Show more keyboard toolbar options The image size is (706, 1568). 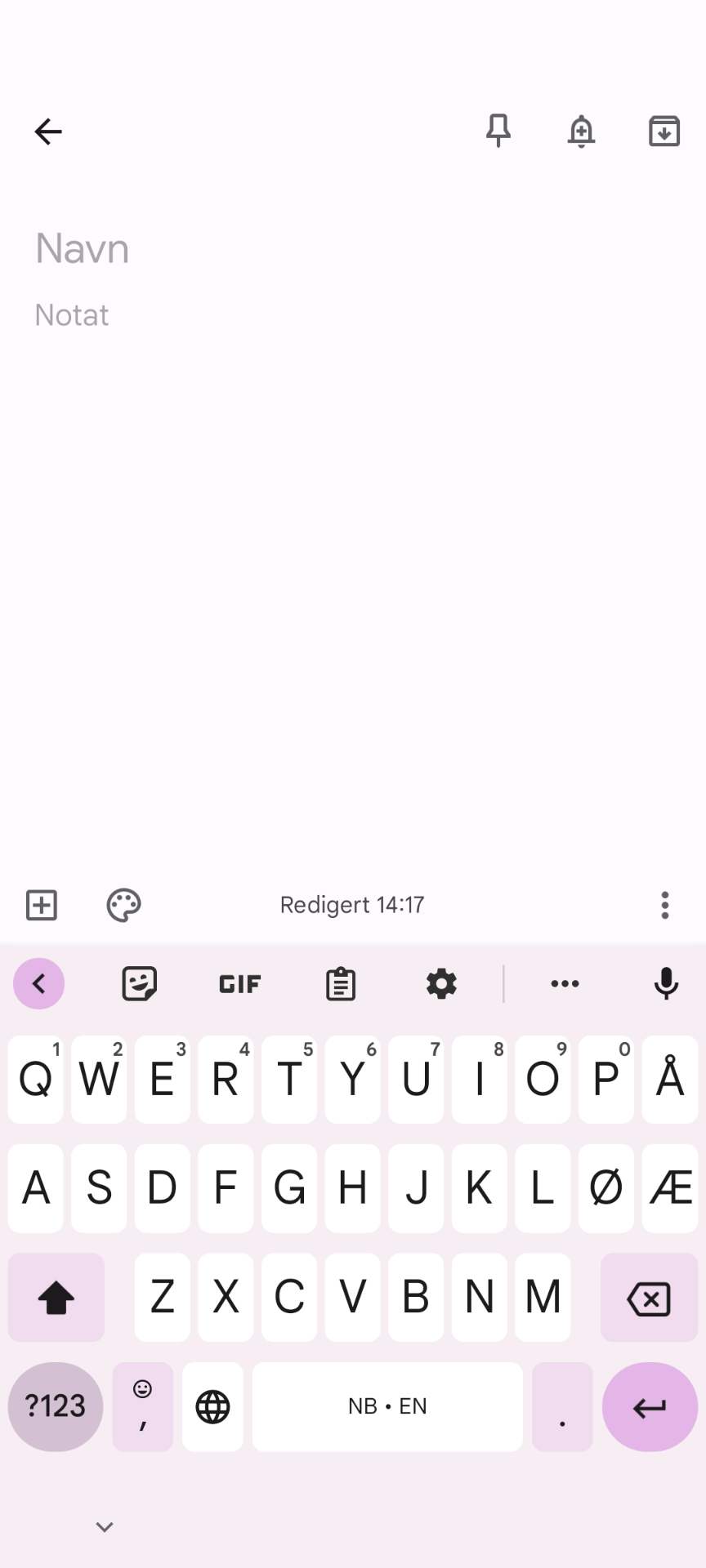click(565, 983)
